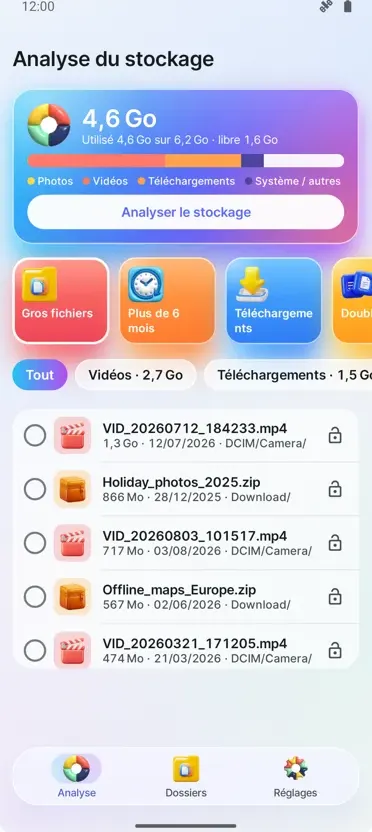
Task: Mark Offline_maps_Europe.zip for selection
Action: point(35,597)
